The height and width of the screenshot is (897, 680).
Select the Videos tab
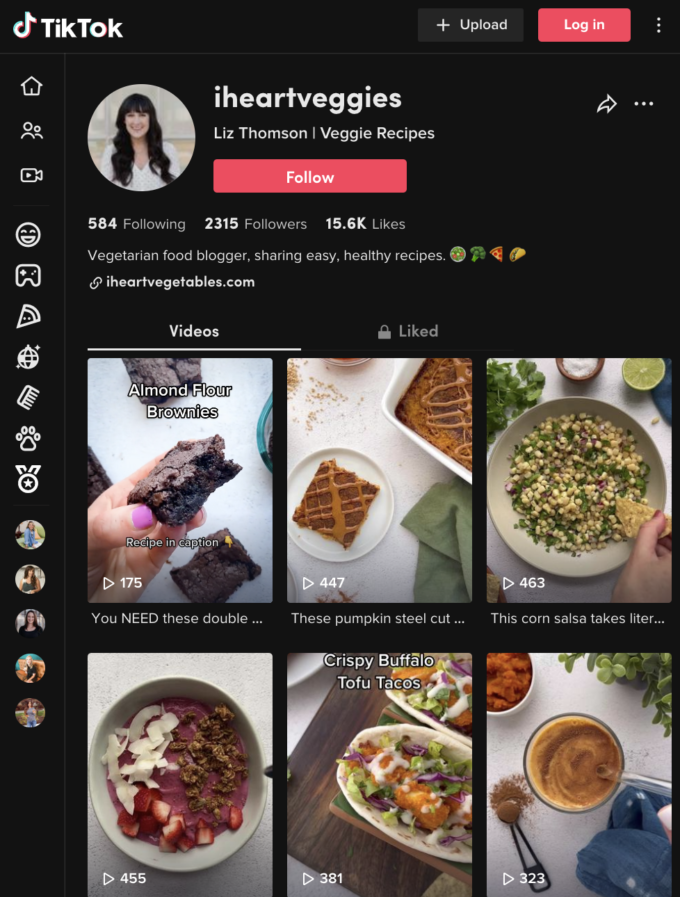(194, 331)
